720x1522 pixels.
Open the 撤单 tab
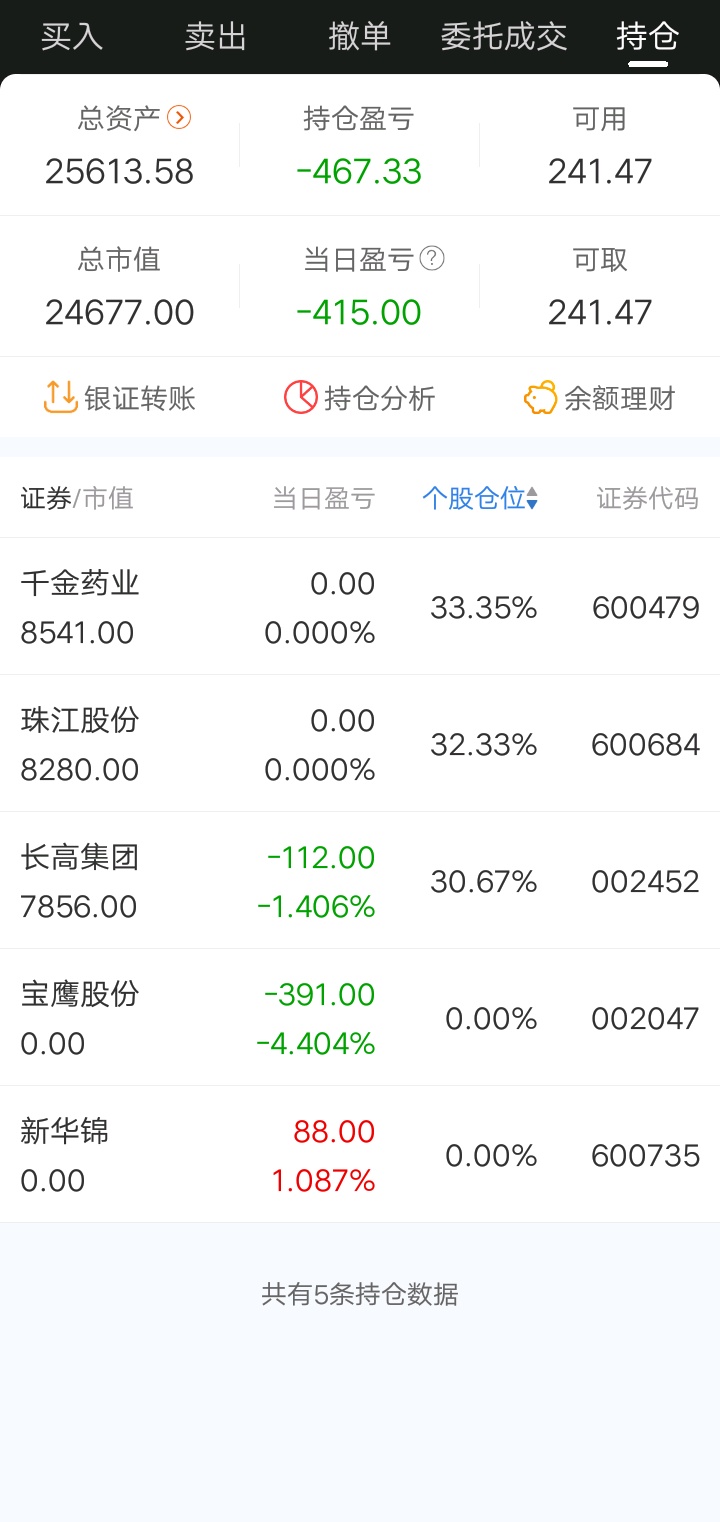pyautogui.click(x=360, y=37)
